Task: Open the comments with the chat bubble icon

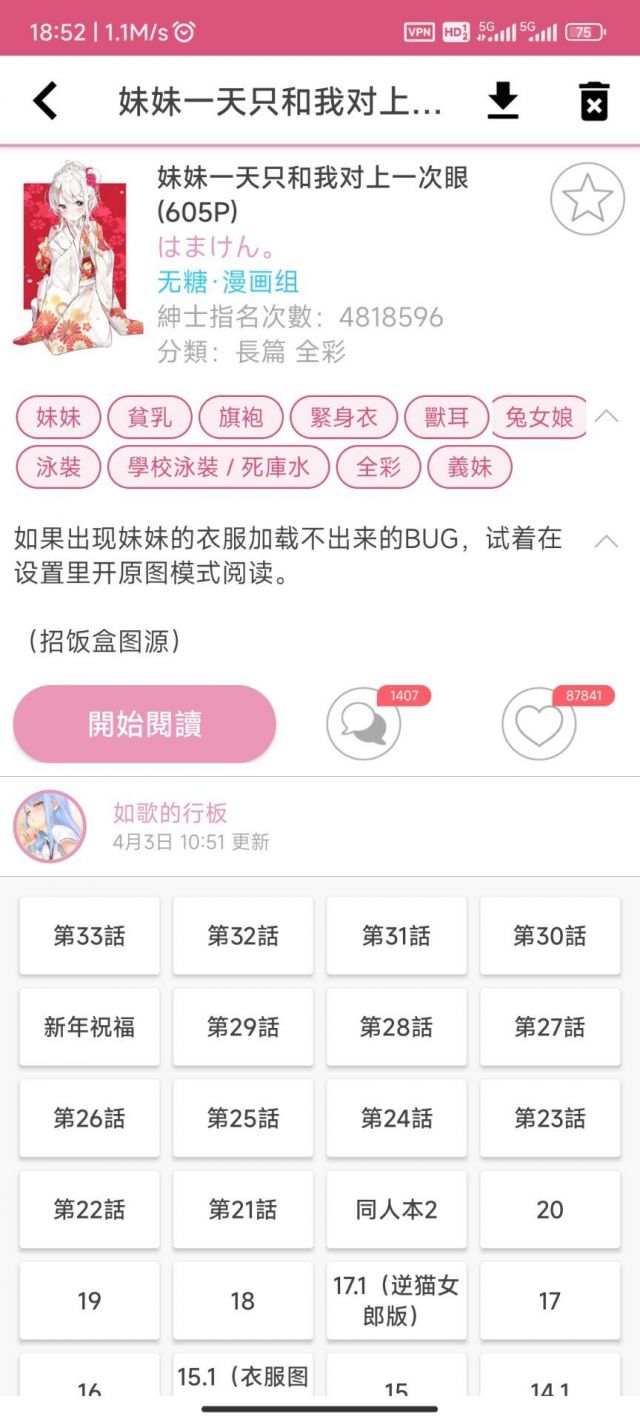Action: (364, 723)
